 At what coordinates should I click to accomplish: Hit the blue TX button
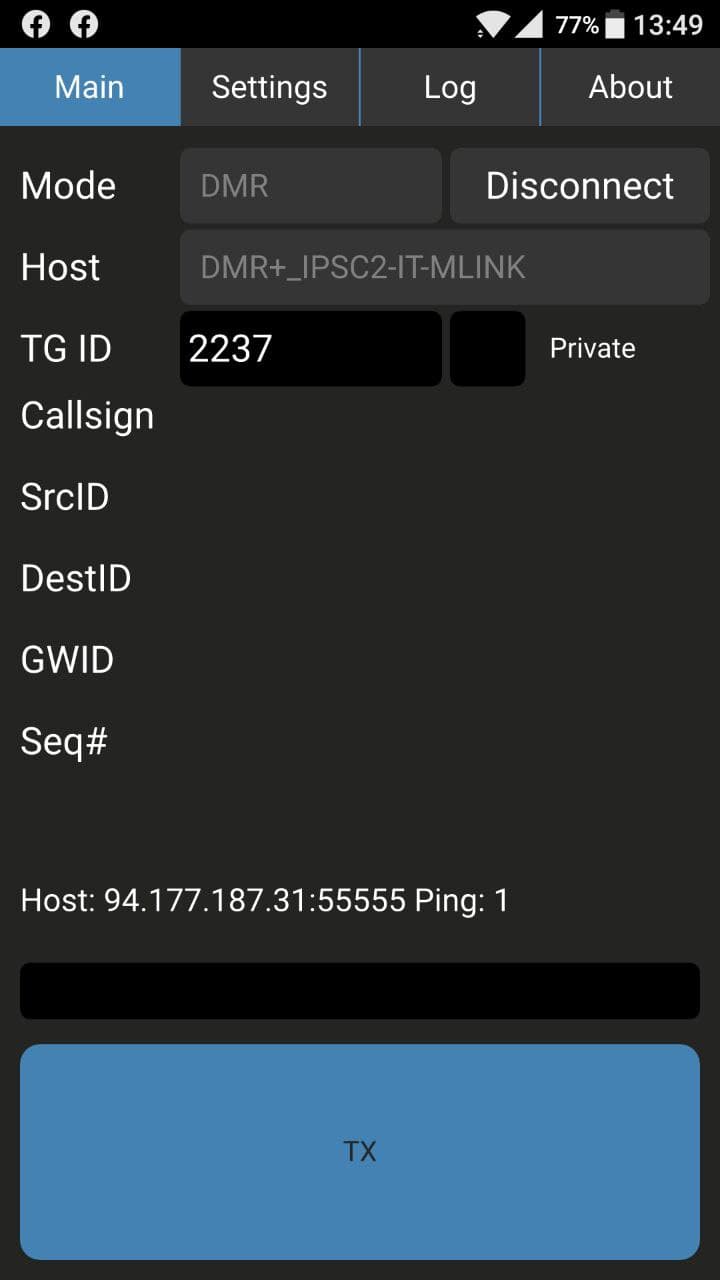(x=360, y=1152)
